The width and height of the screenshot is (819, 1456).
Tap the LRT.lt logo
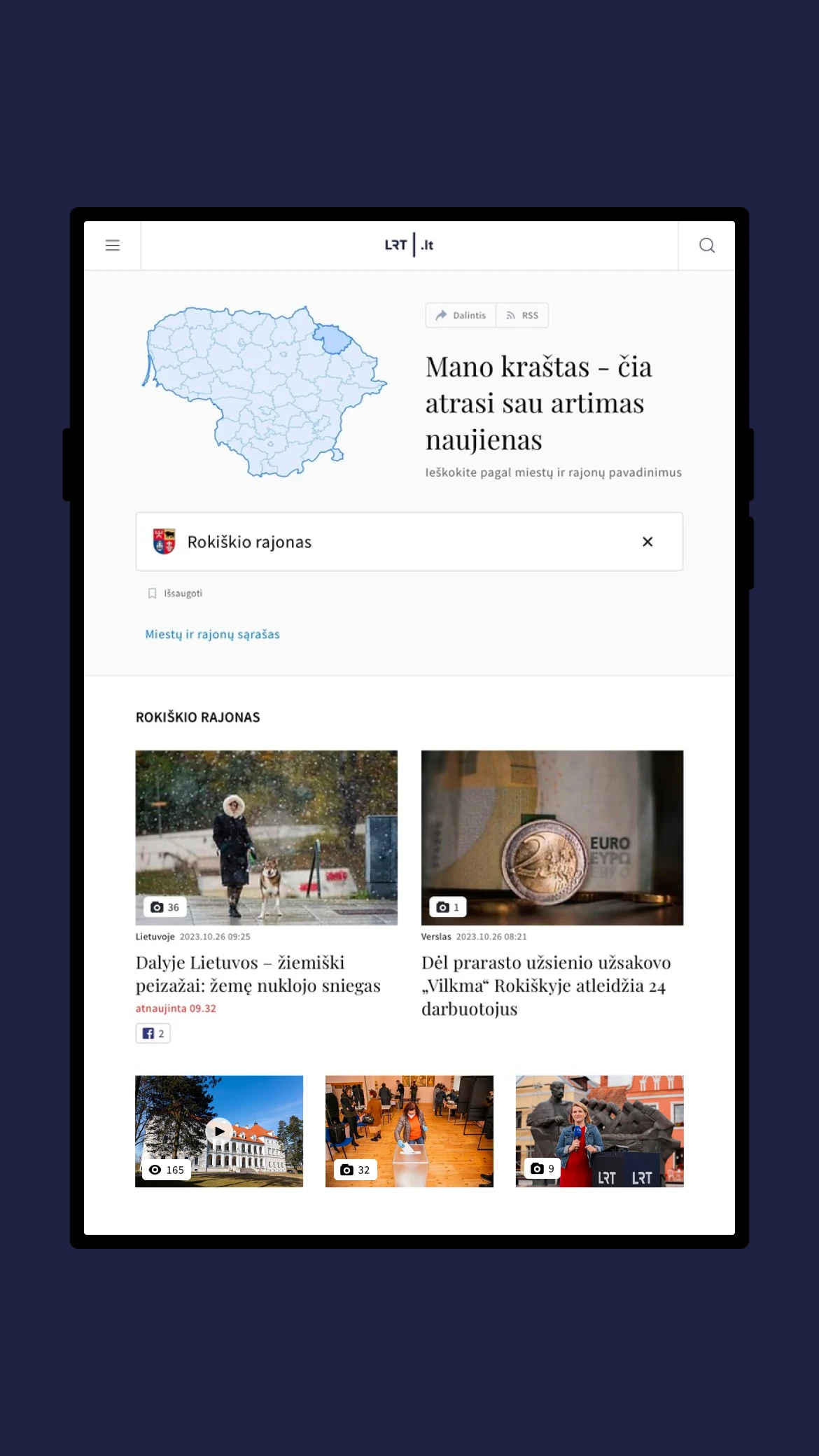(x=409, y=245)
